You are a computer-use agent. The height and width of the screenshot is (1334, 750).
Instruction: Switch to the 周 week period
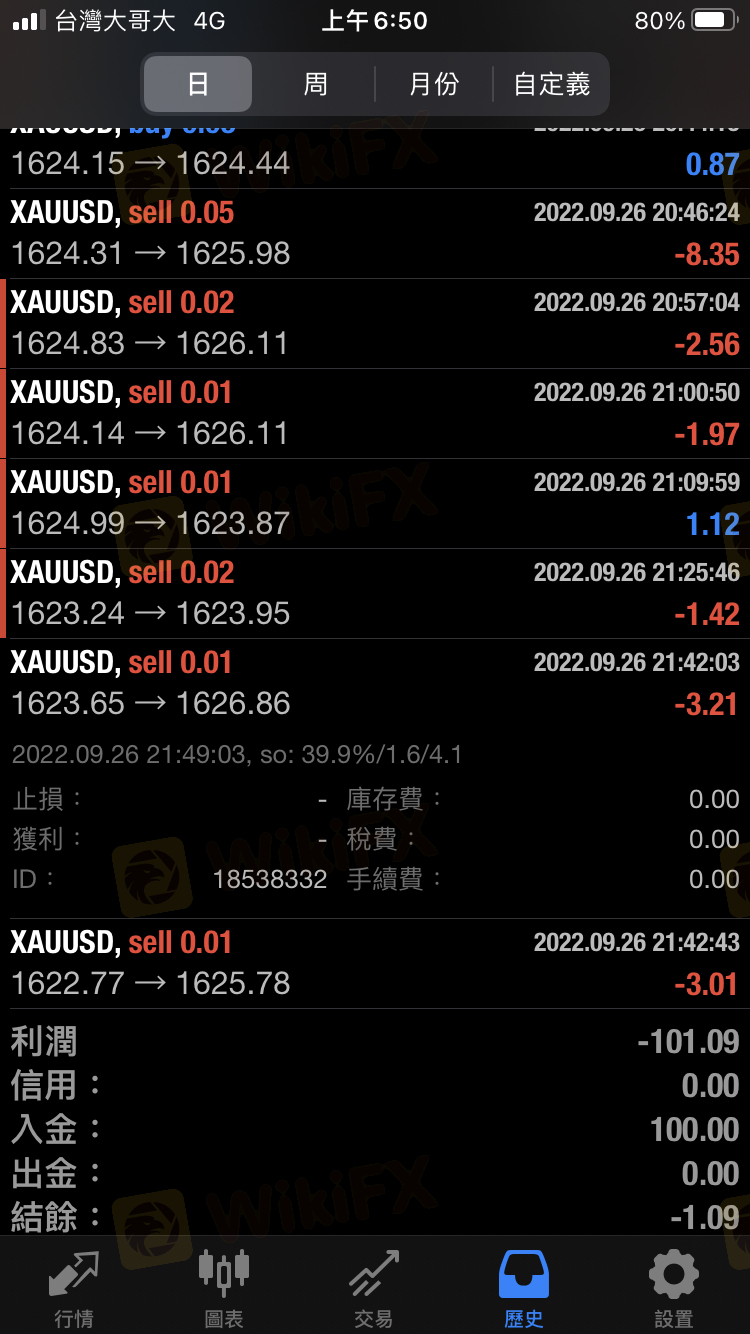[315, 84]
